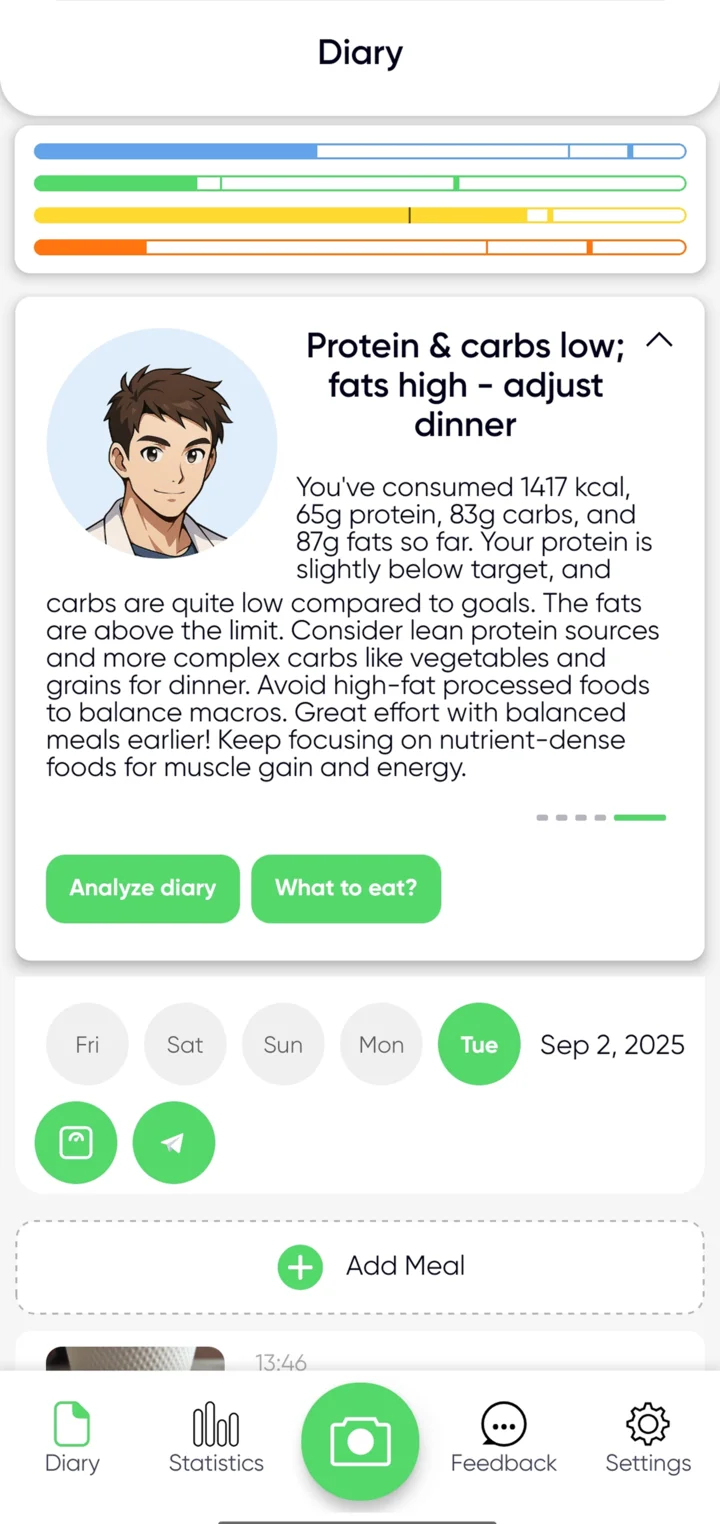Tap the paper plane share icon

tap(174, 1143)
